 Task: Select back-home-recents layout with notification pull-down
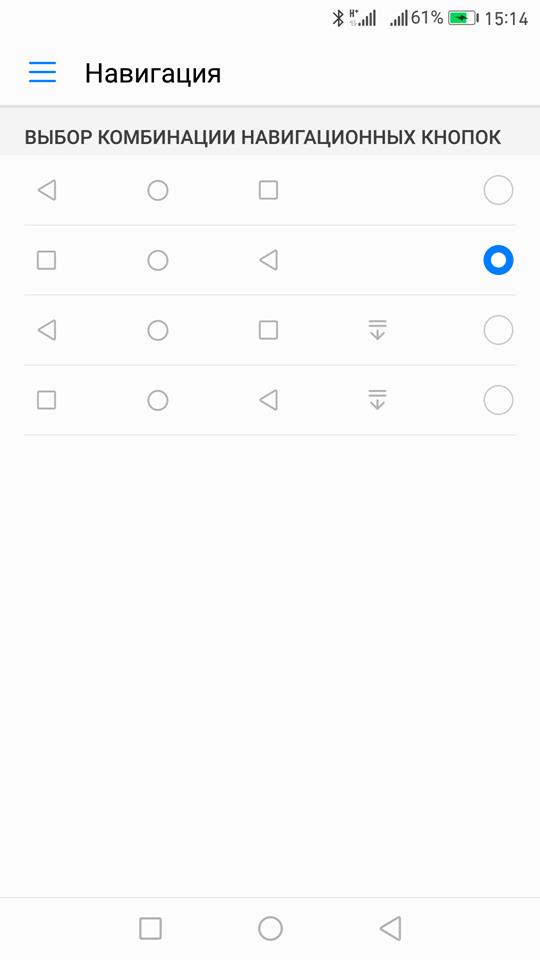(x=498, y=330)
